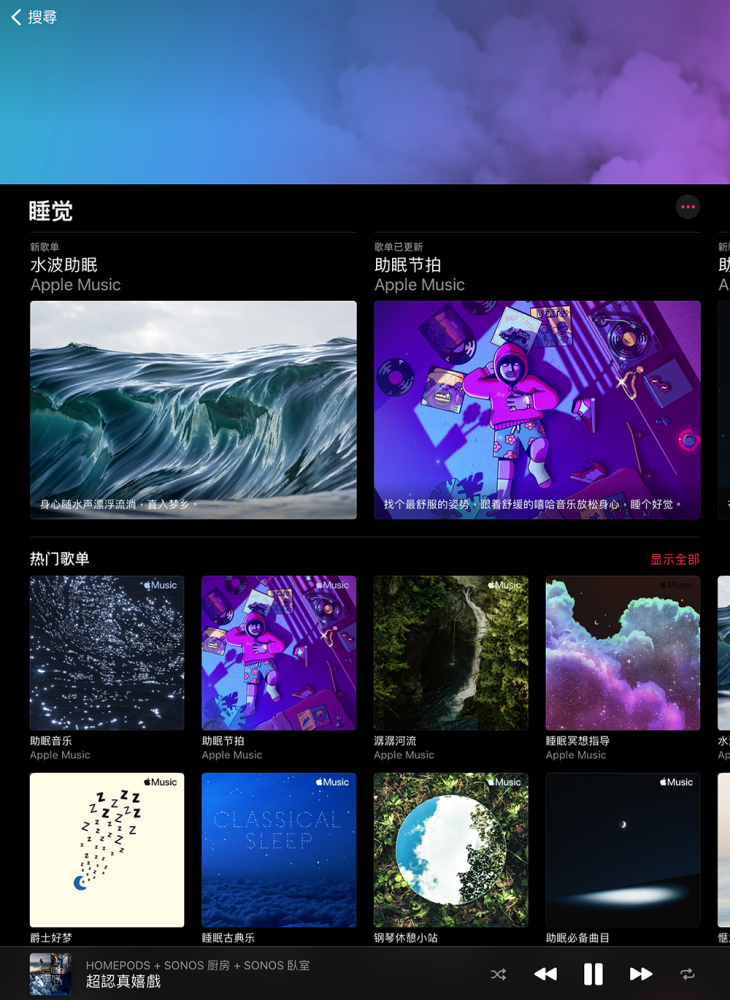Pause the currently playing song
Image resolution: width=730 pixels, height=1000 pixels.
click(x=592, y=974)
